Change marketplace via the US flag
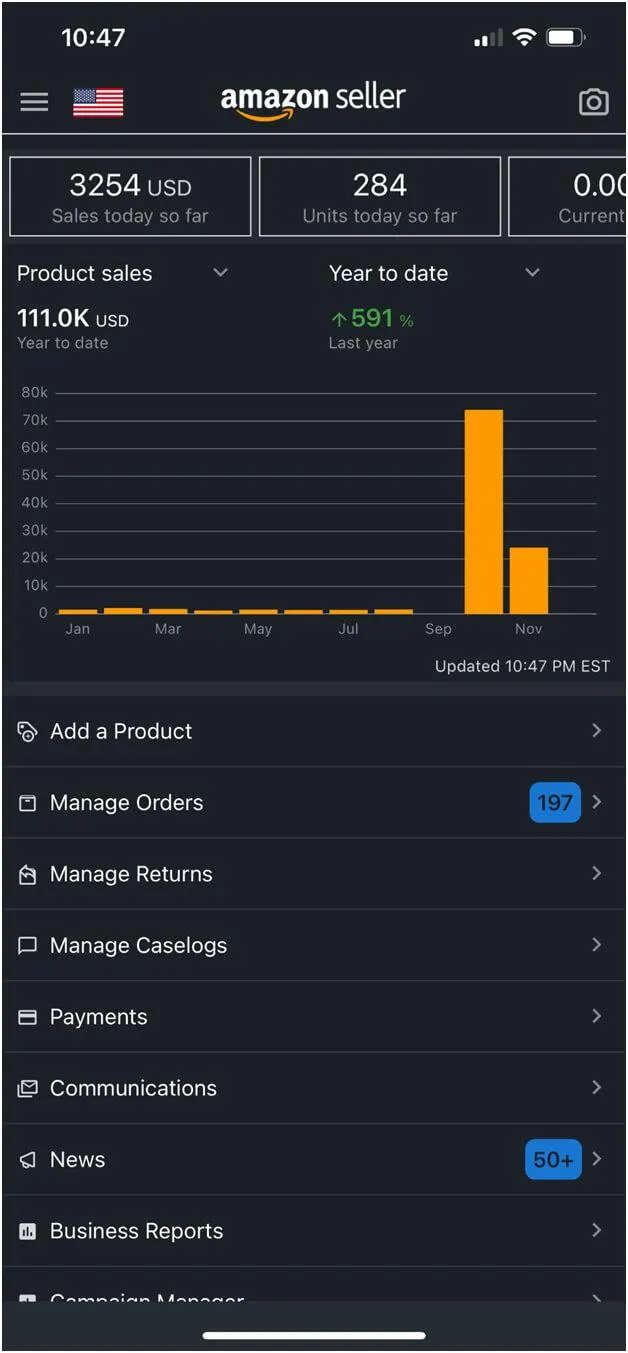The width and height of the screenshot is (628, 1353). coord(98,102)
